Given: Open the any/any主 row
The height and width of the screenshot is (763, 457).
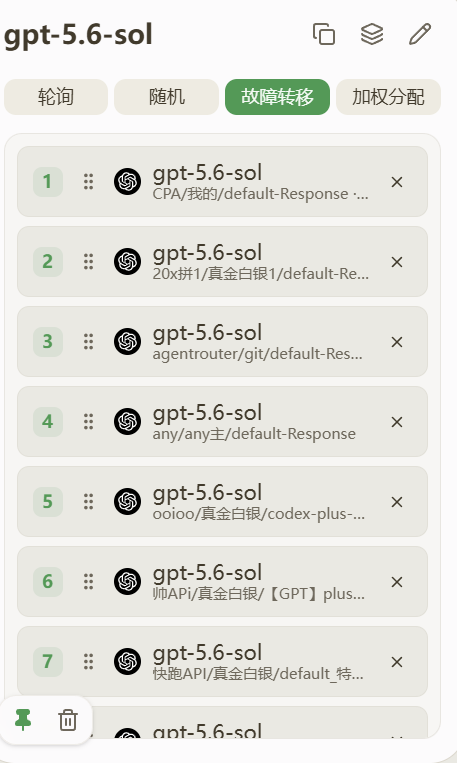Looking at the screenshot, I should 222,421.
